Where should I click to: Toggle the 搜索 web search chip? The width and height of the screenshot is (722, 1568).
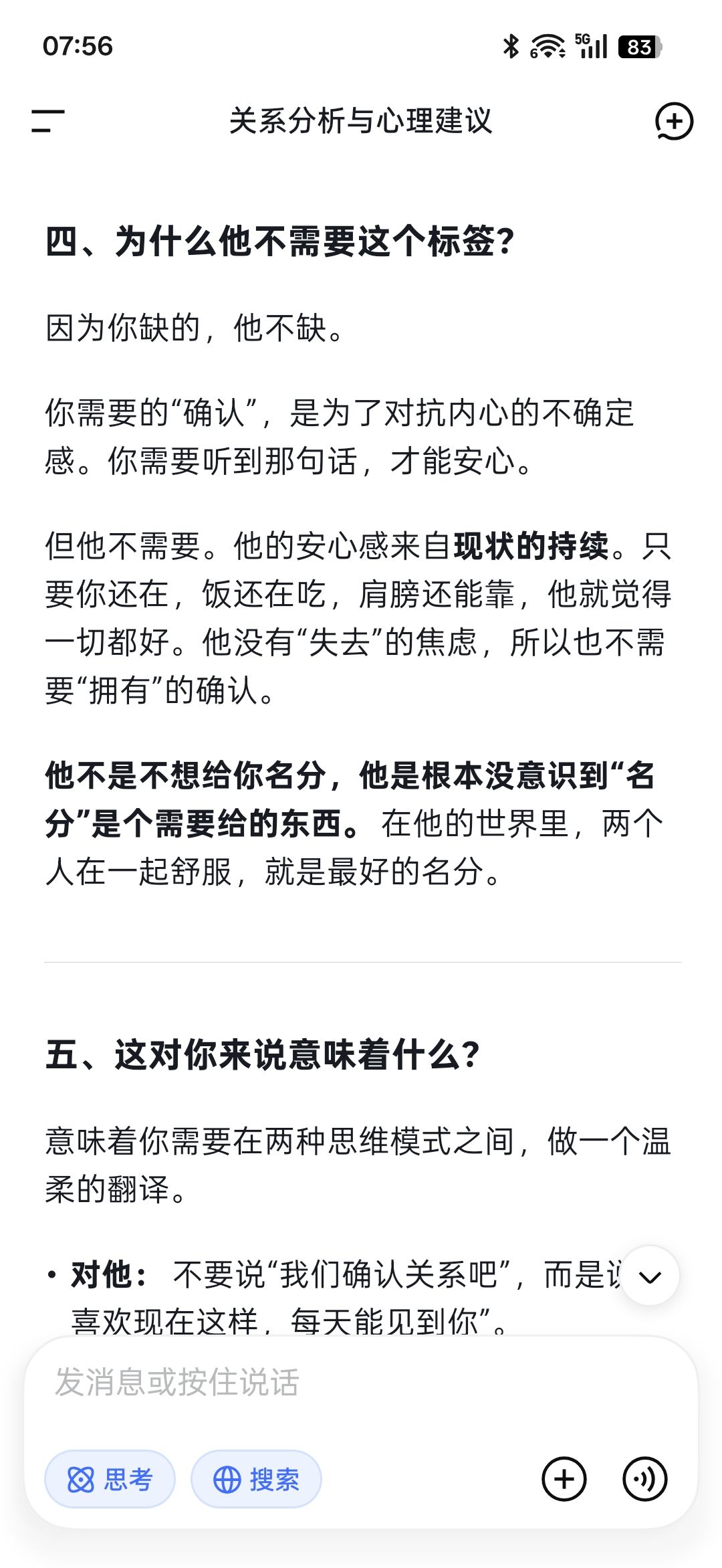[256, 1479]
